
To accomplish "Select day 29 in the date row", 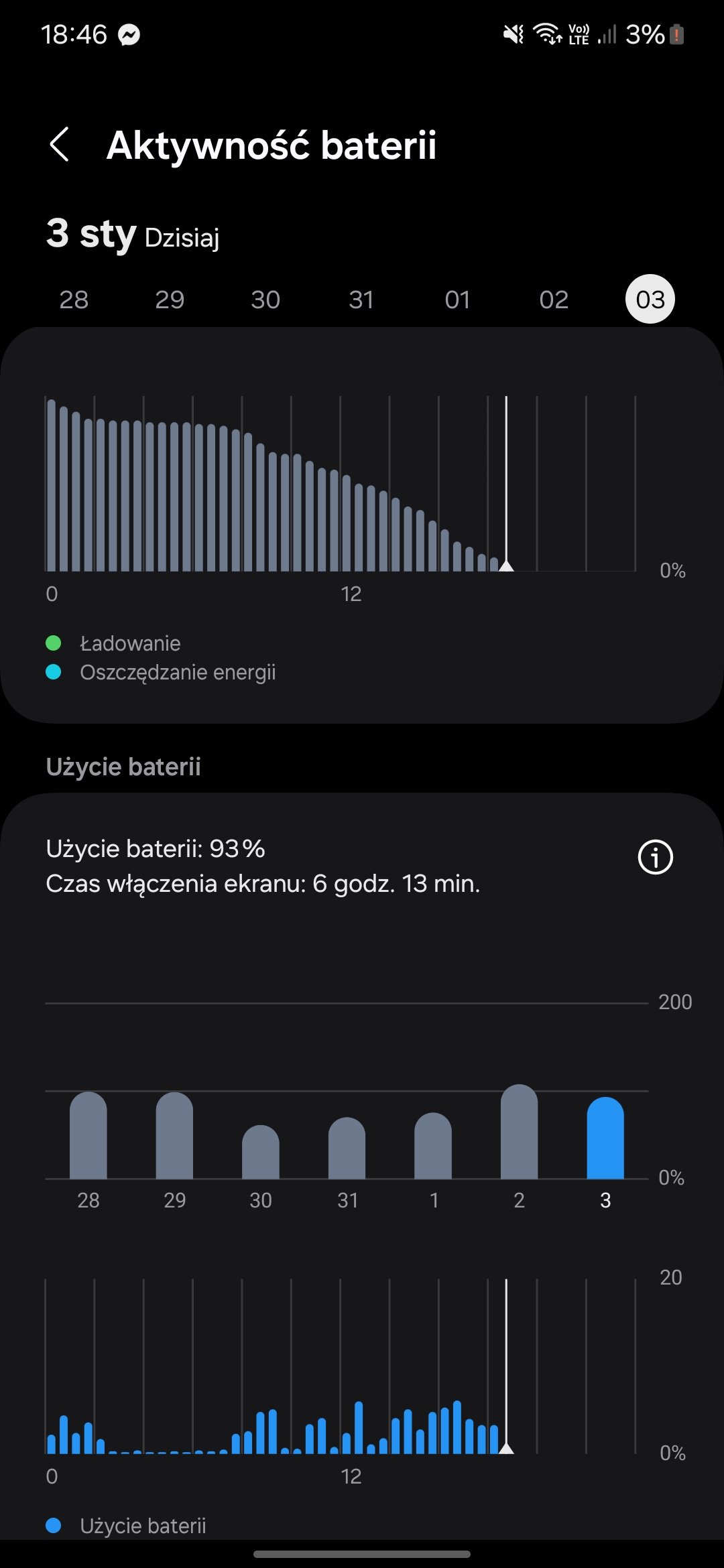I will point(170,300).
